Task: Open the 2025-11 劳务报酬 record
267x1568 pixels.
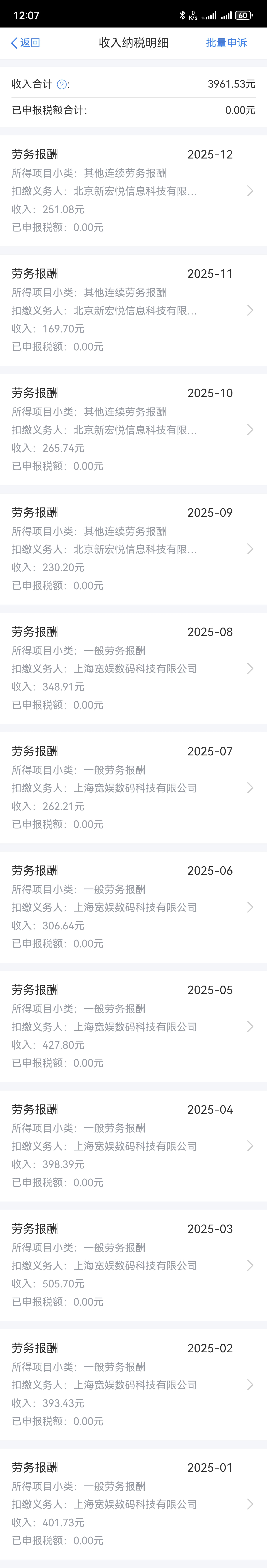Action: click(x=133, y=310)
